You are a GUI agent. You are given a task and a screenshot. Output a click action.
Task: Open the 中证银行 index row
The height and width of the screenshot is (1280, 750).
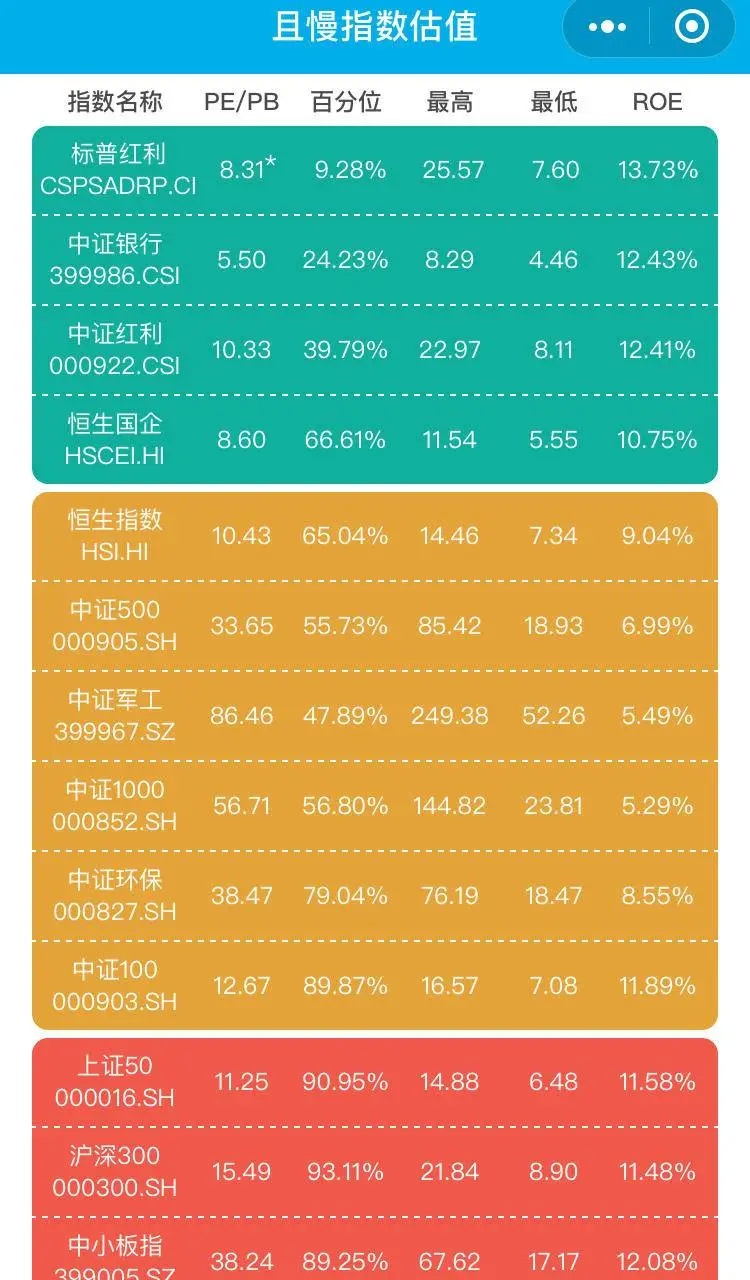coord(375,260)
